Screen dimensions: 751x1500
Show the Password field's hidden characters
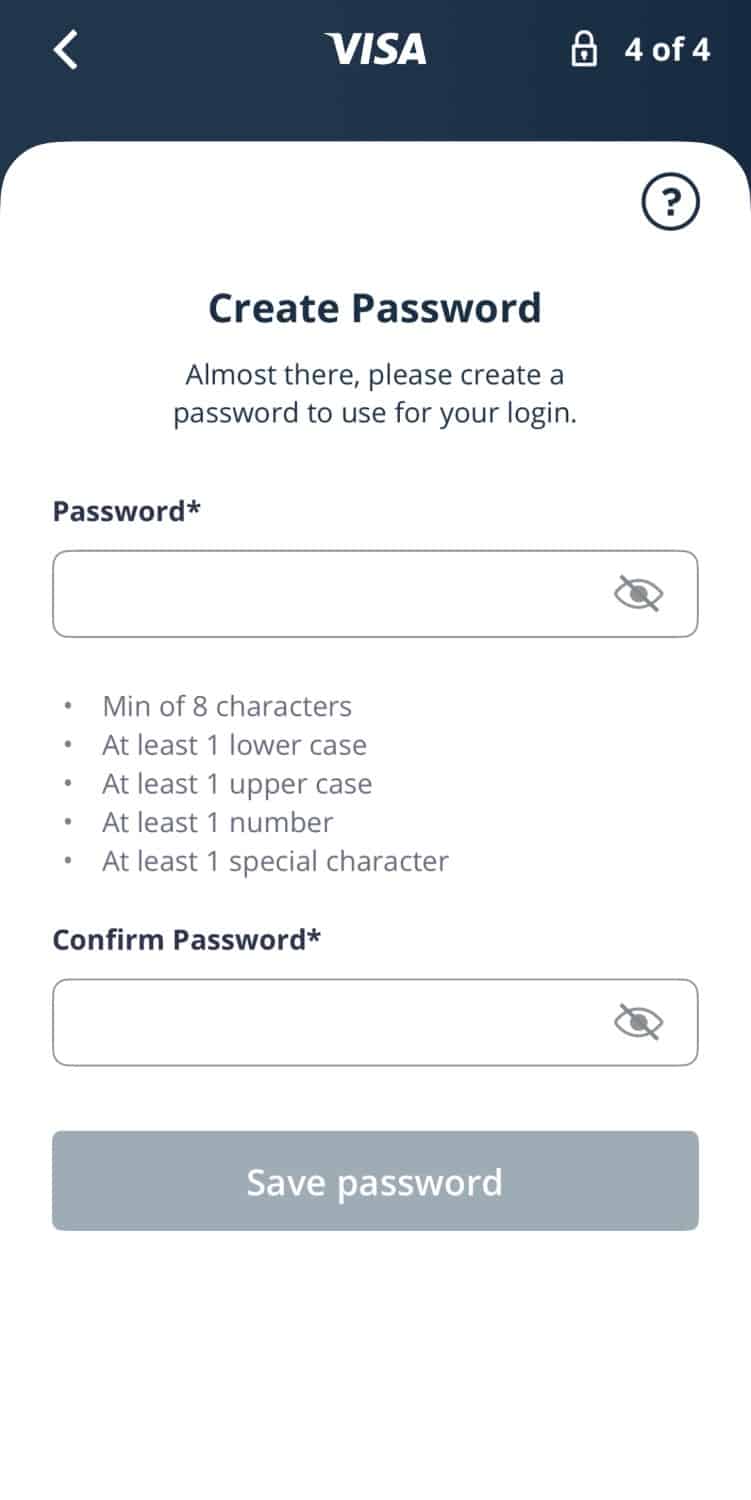(638, 594)
